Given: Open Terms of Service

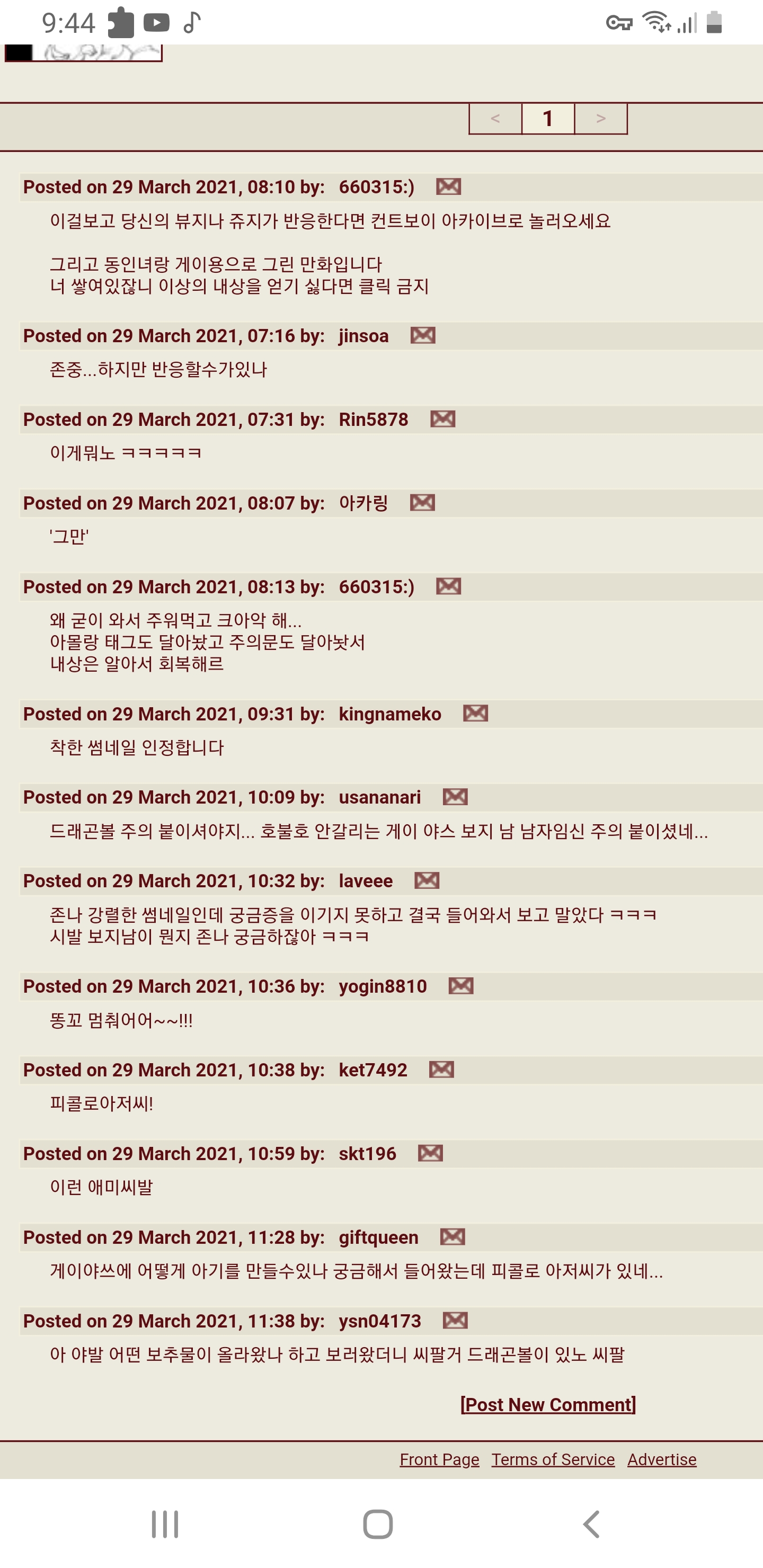Looking at the screenshot, I should click(x=554, y=1459).
